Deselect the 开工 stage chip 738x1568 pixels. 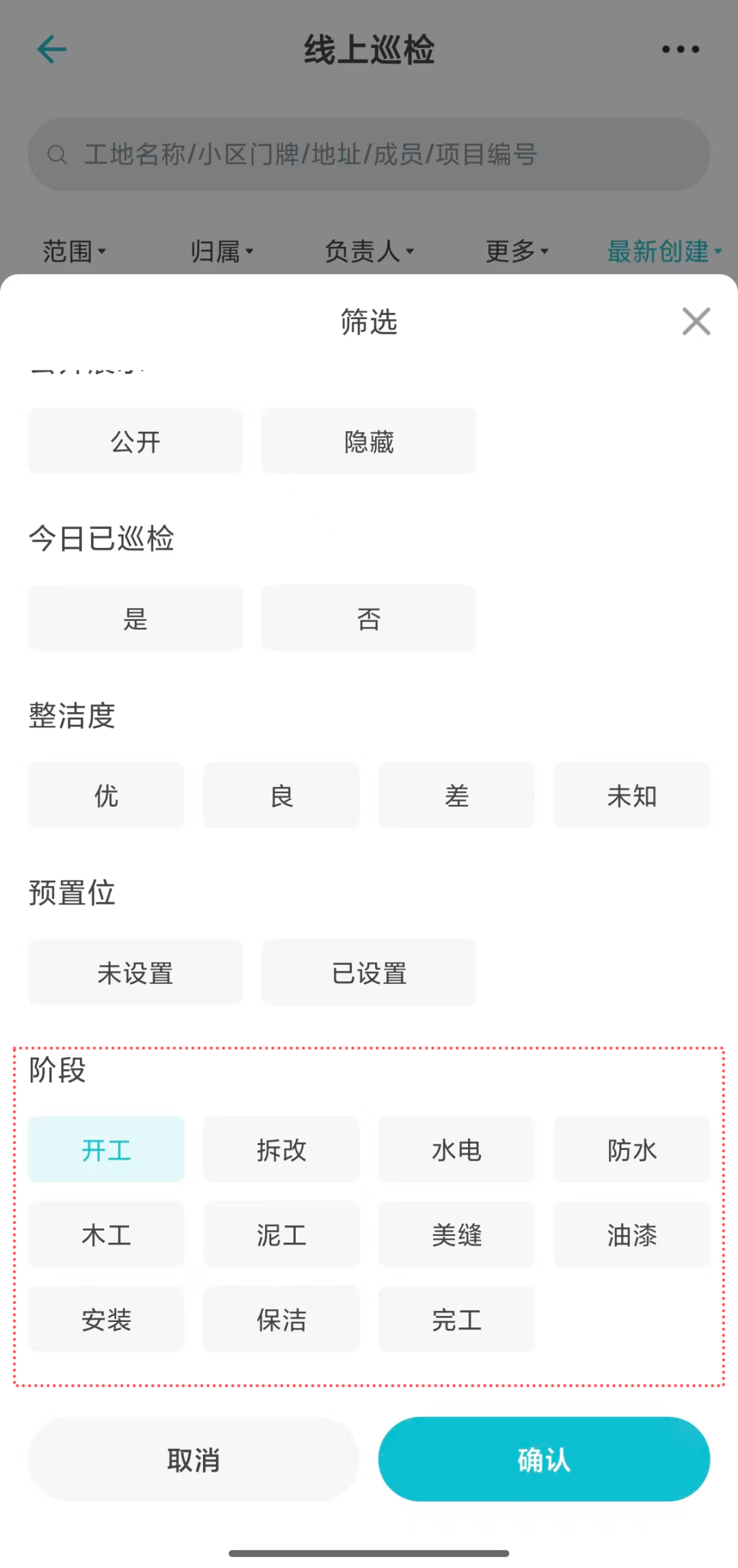tap(106, 1150)
